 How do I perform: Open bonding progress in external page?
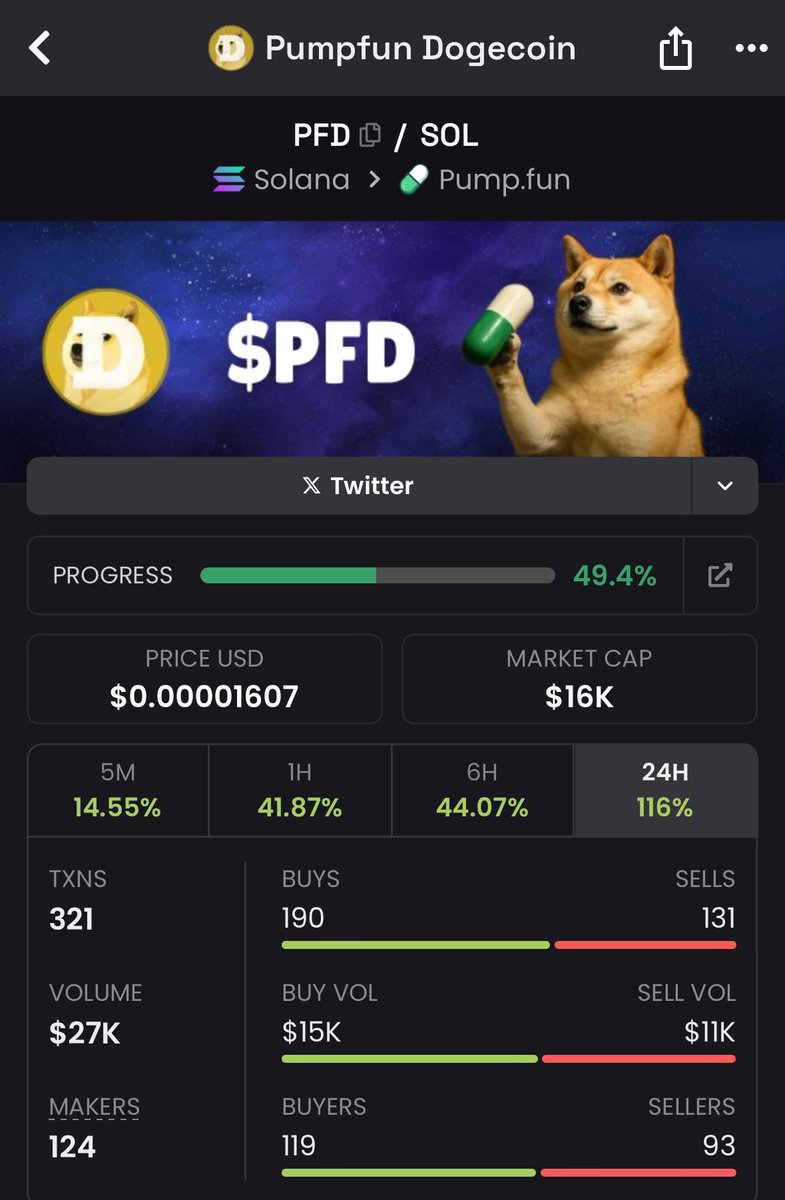coord(720,575)
